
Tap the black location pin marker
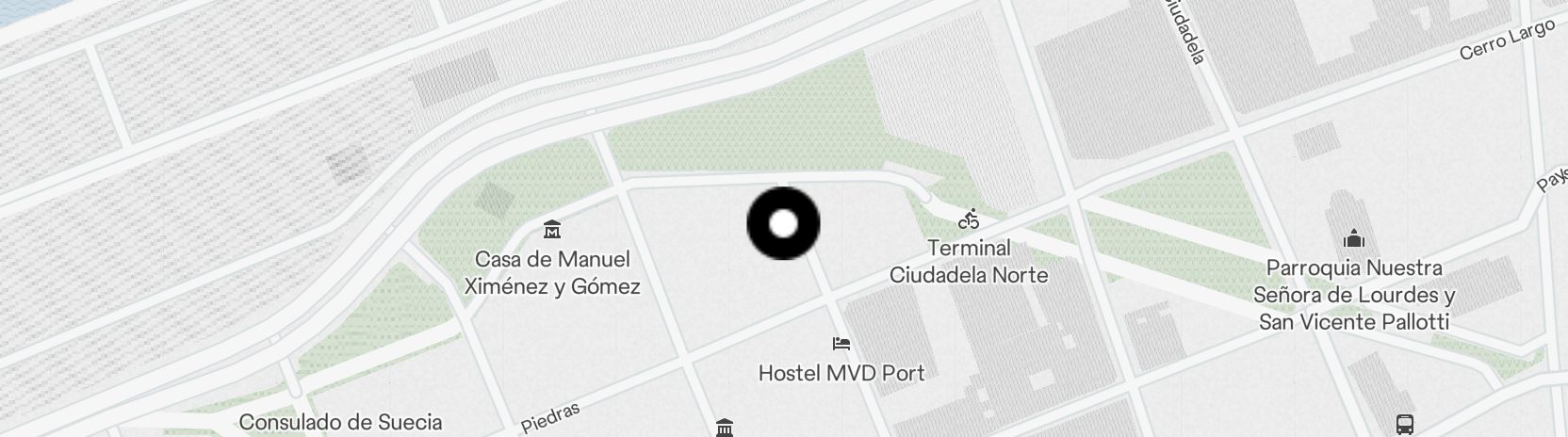[x=783, y=224]
